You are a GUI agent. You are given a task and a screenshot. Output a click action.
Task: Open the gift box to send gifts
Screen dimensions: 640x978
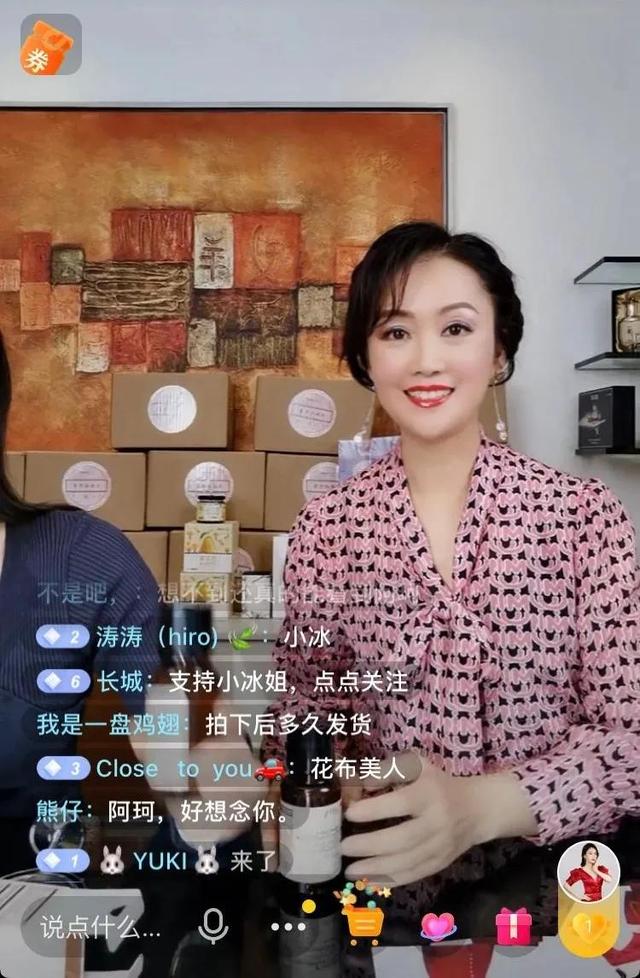pos(513,926)
